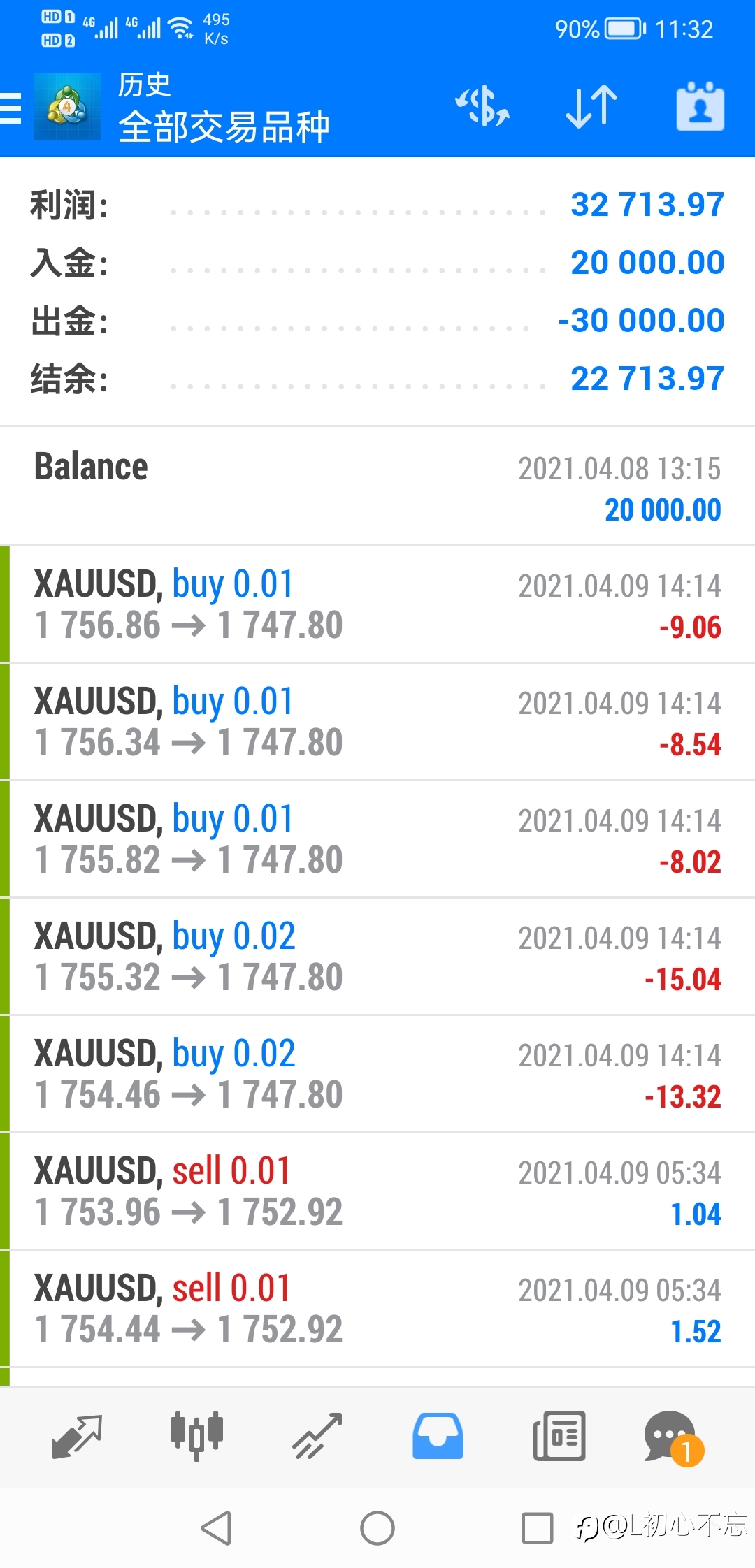Viewport: 755px width, 1568px height.
Task: Open the hamburger drawer menu
Action: [x=10, y=108]
